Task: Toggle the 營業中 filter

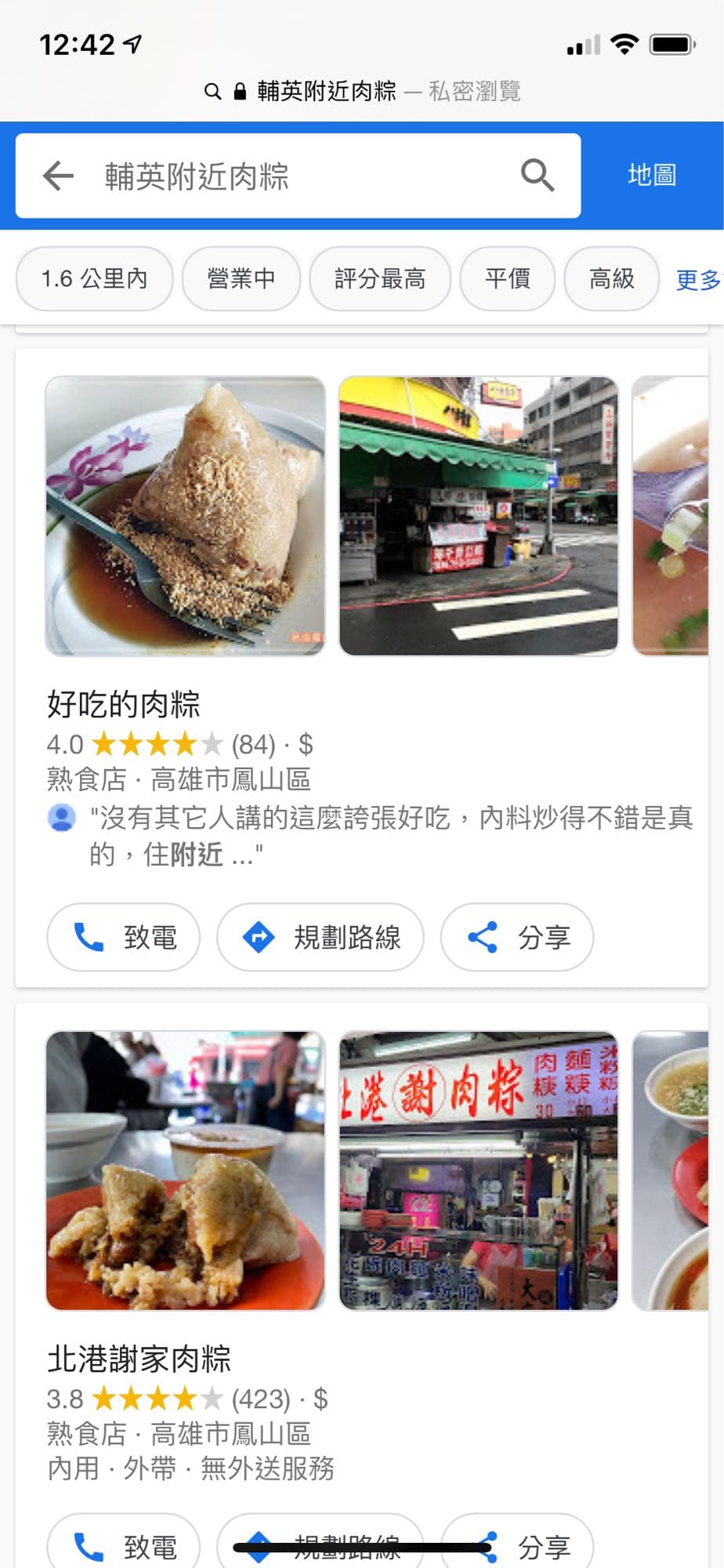Action: [240, 278]
